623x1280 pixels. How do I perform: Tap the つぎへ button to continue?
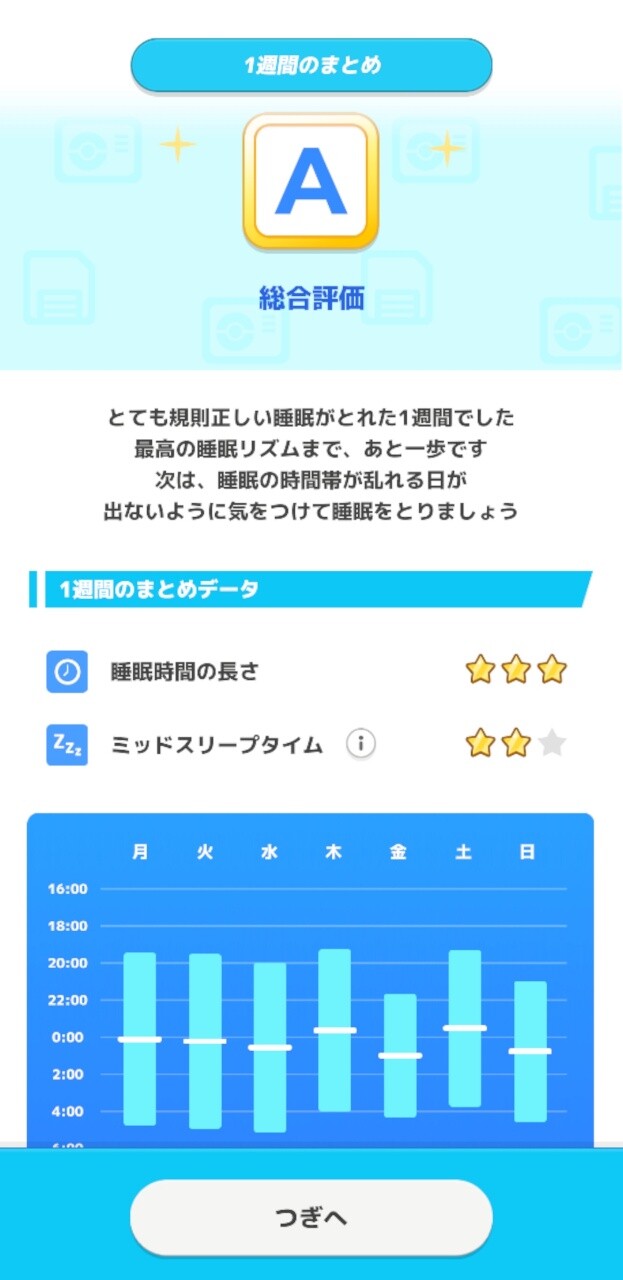click(311, 1217)
